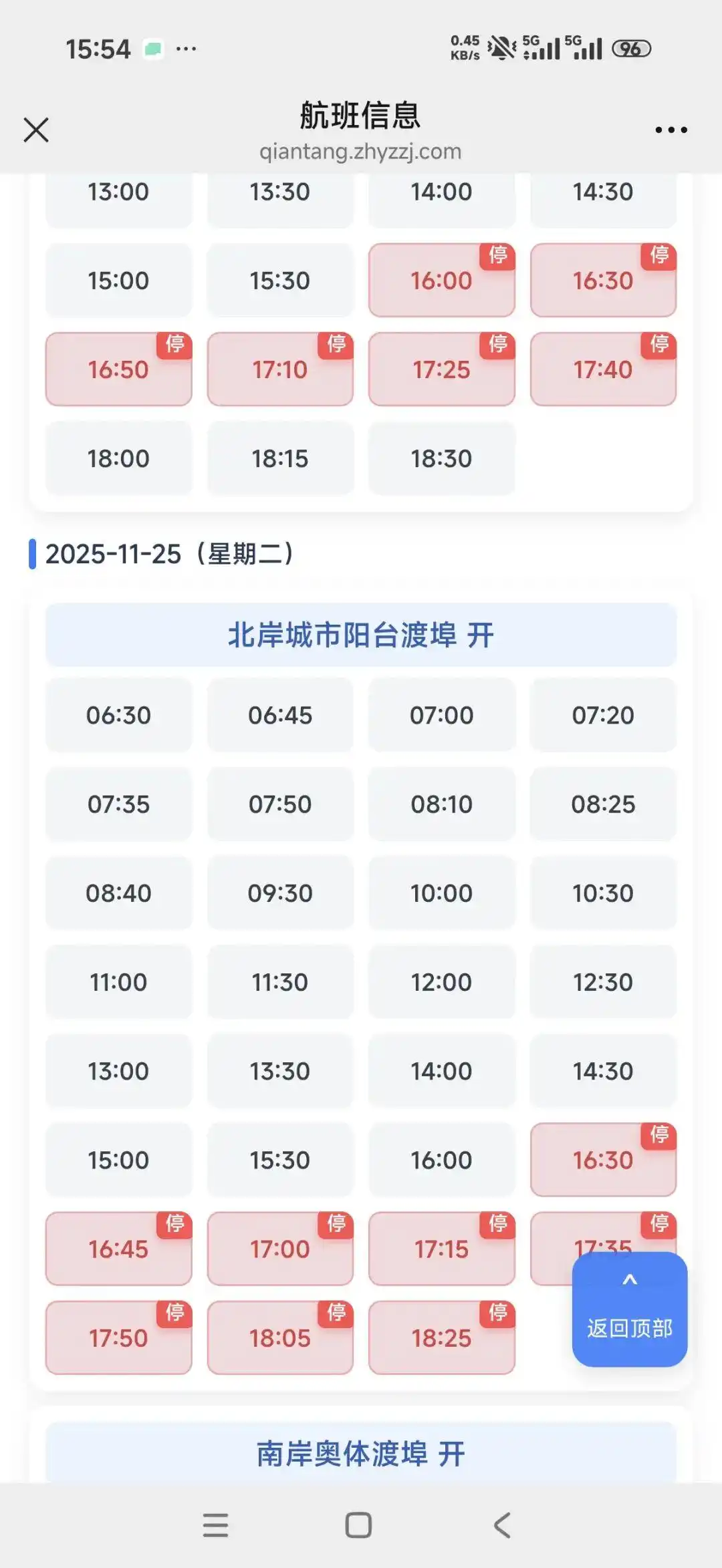The height and width of the screenshot is (1568, 722).
Task: Select the 12:00 departure time
Action: click(441, 982)
